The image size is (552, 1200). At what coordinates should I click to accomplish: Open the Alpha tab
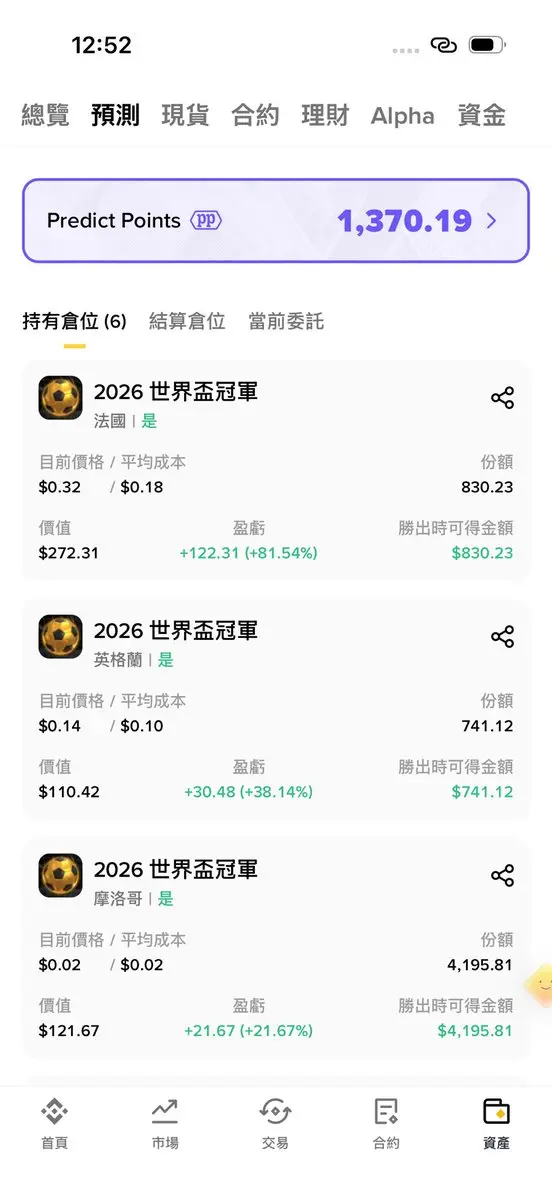pyautogui.click(x=403, y=116)
